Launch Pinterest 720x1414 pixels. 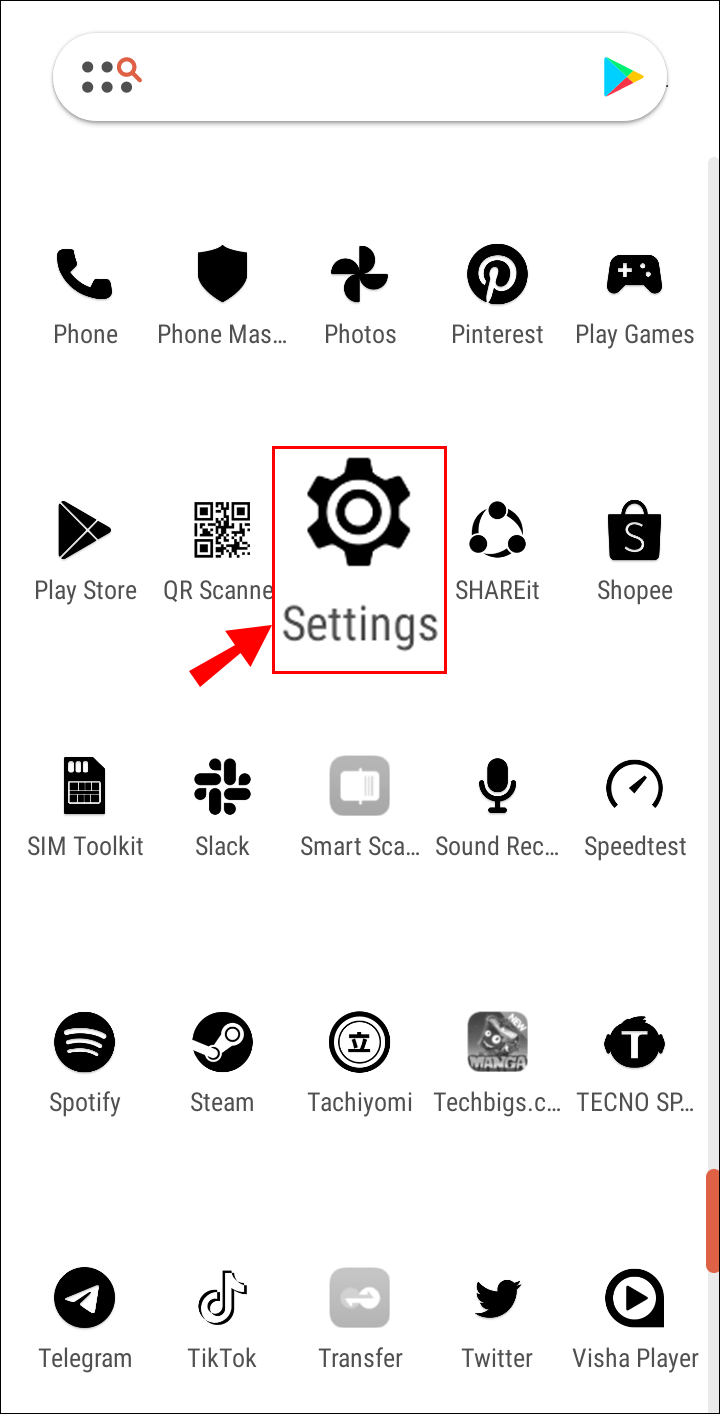(x=497, y=275)
